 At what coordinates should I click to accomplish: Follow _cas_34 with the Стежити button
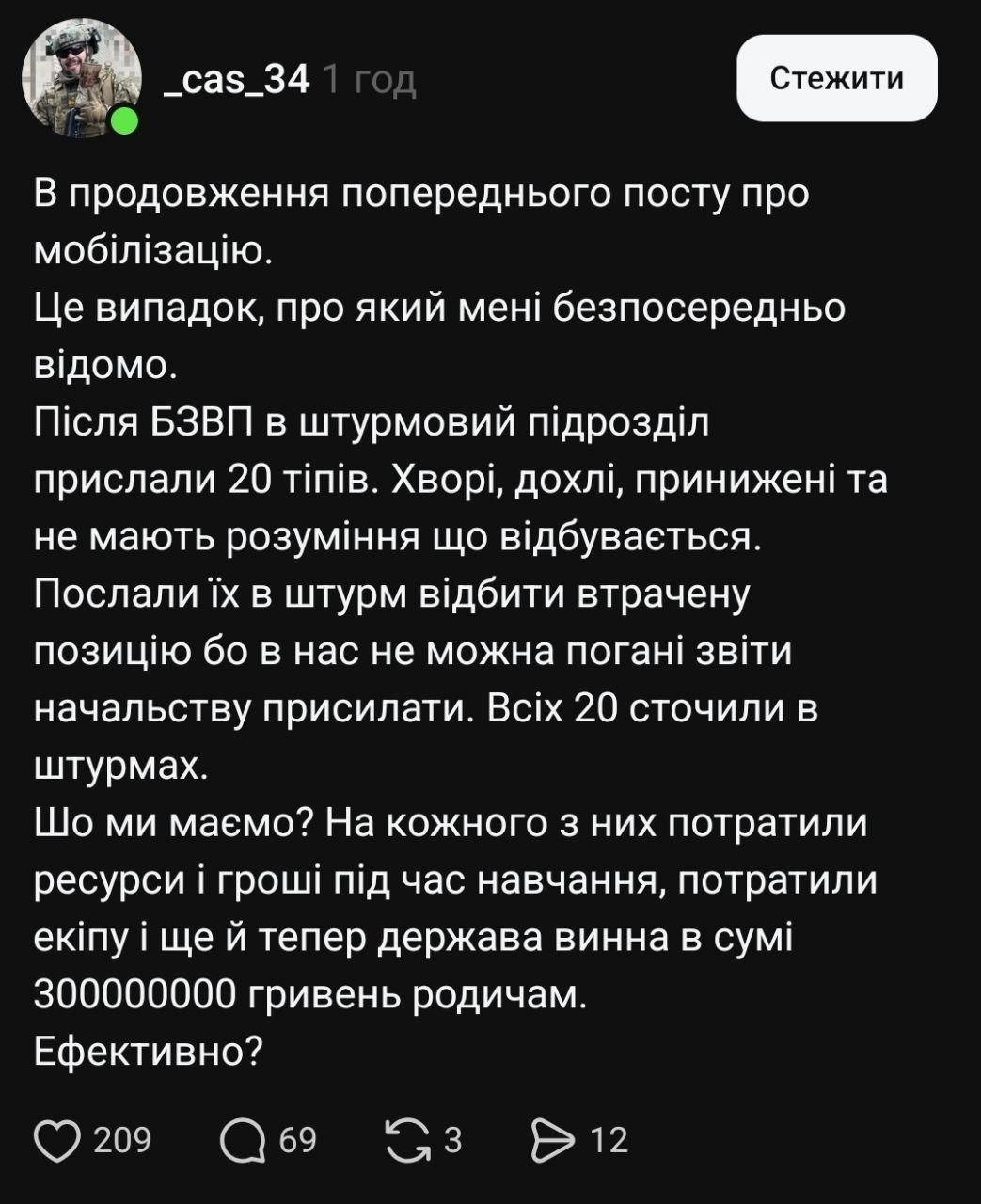coord(836,78)
